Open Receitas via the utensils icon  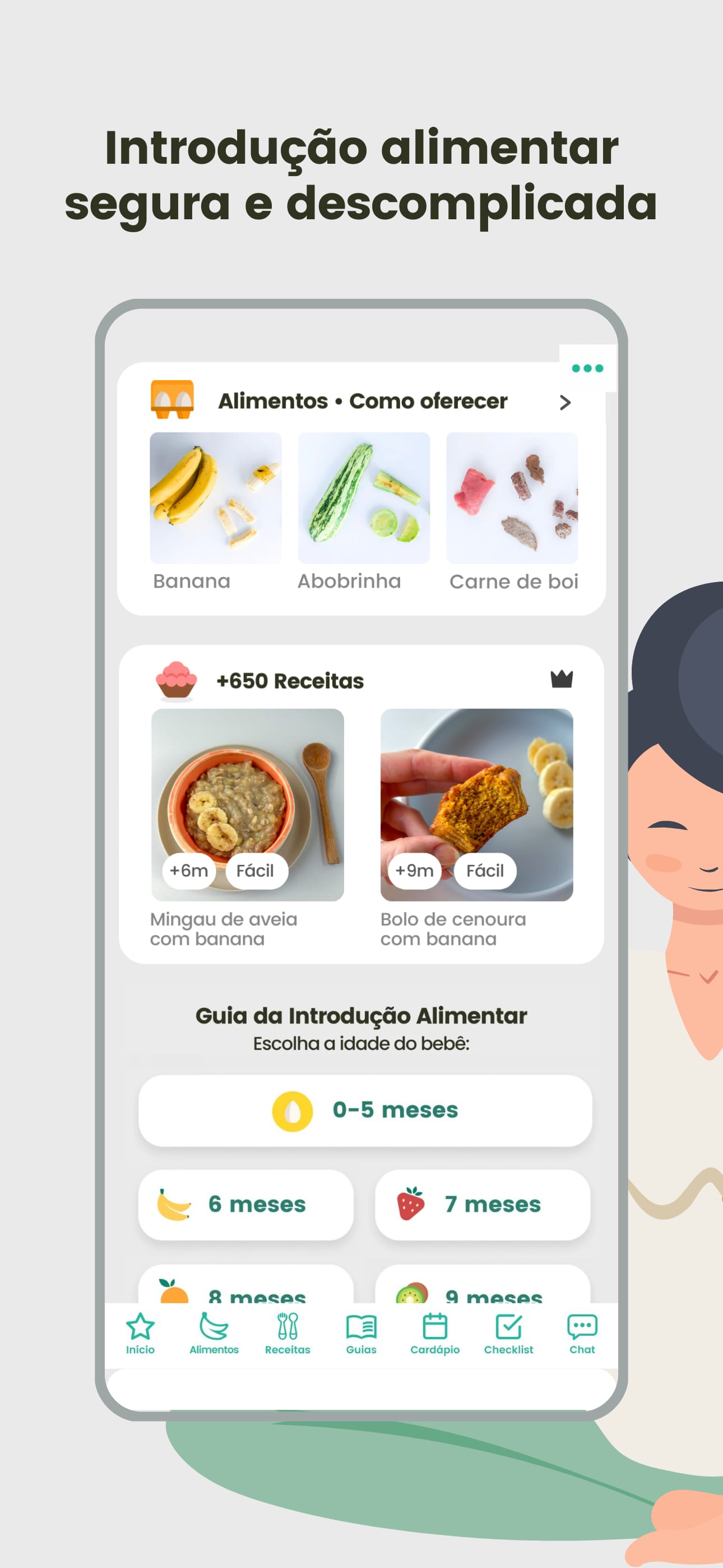pyautogui.click(x=288, y=1326)
